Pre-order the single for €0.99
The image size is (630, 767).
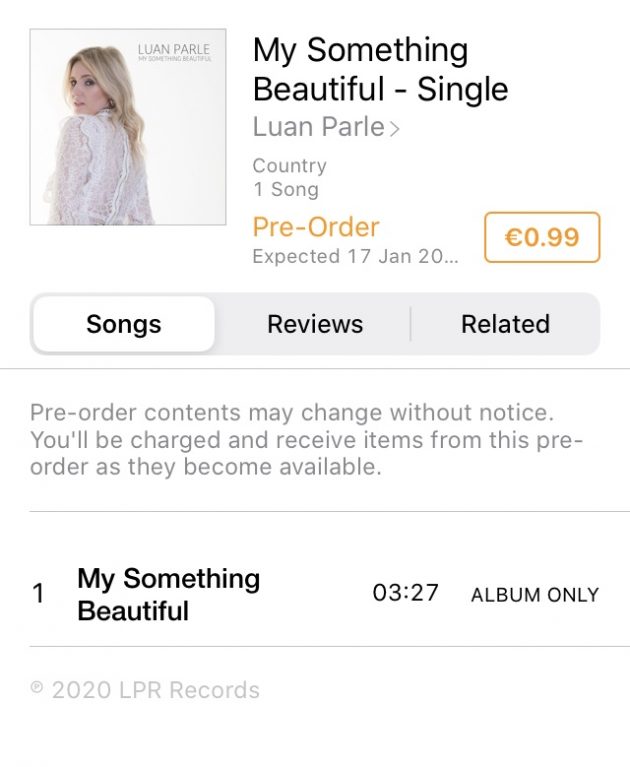pyautogui.click(x=541, y=237)
